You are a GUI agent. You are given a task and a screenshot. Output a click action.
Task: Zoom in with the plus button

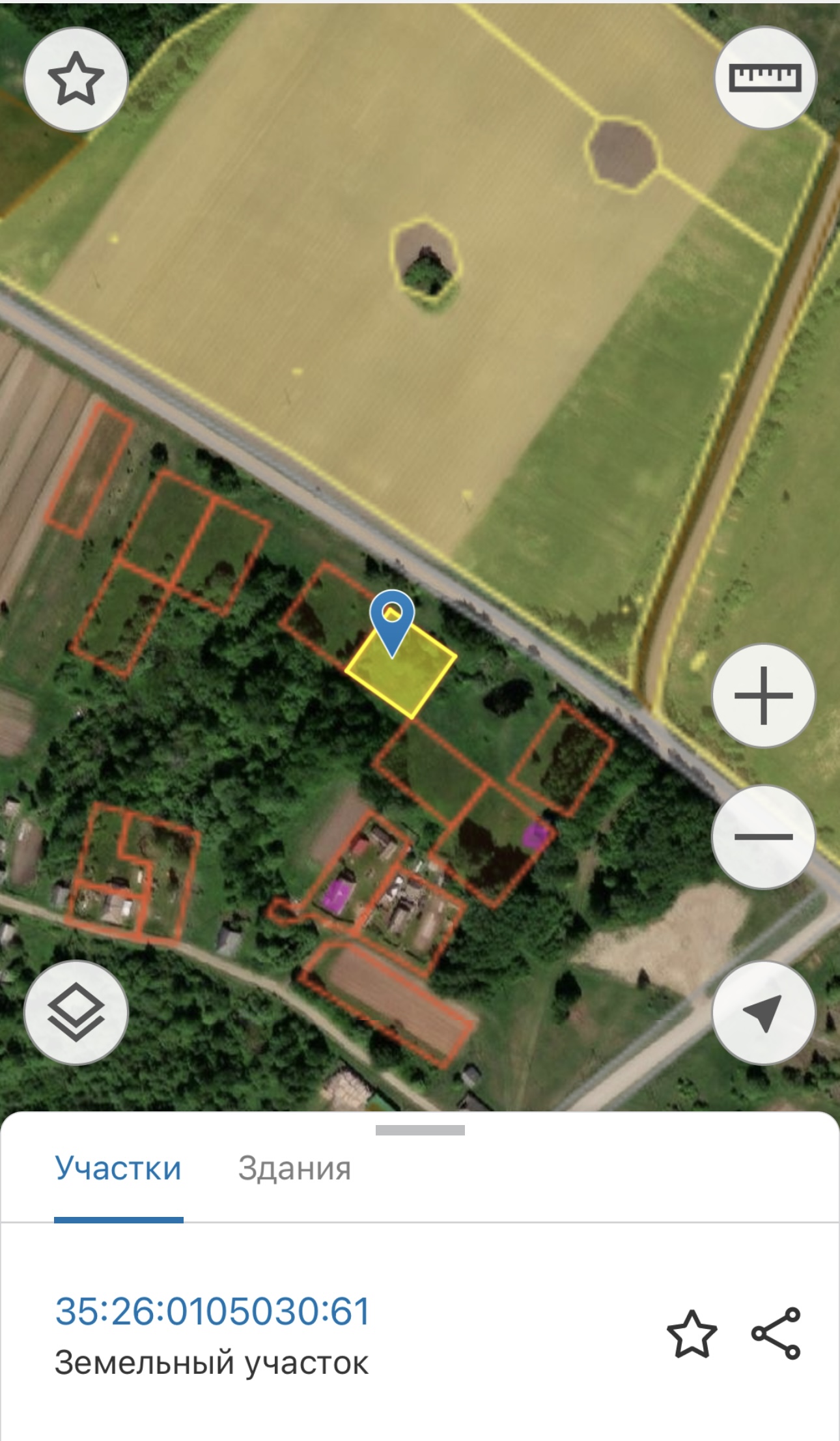coord(763,695)
